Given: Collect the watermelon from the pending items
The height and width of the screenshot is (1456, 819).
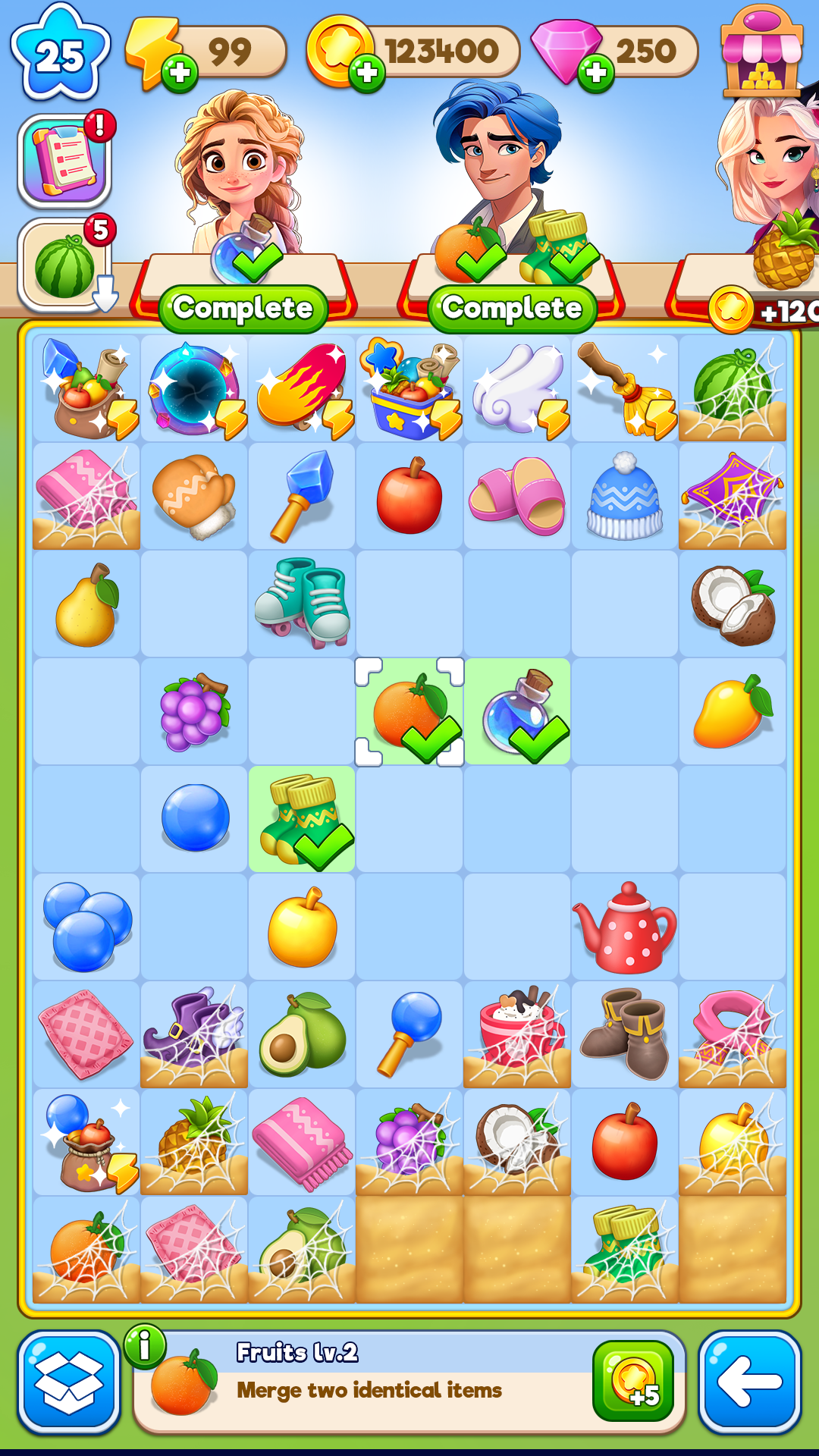Looking at the screenshot, I should coord(66,265).
